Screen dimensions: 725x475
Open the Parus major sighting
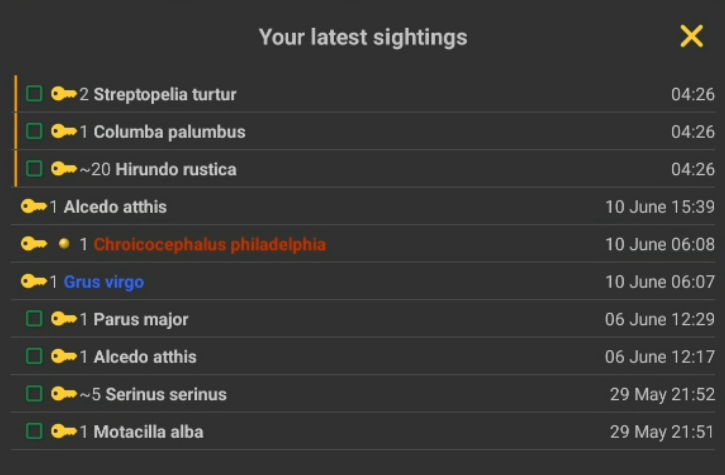click(x=141, y=319)
